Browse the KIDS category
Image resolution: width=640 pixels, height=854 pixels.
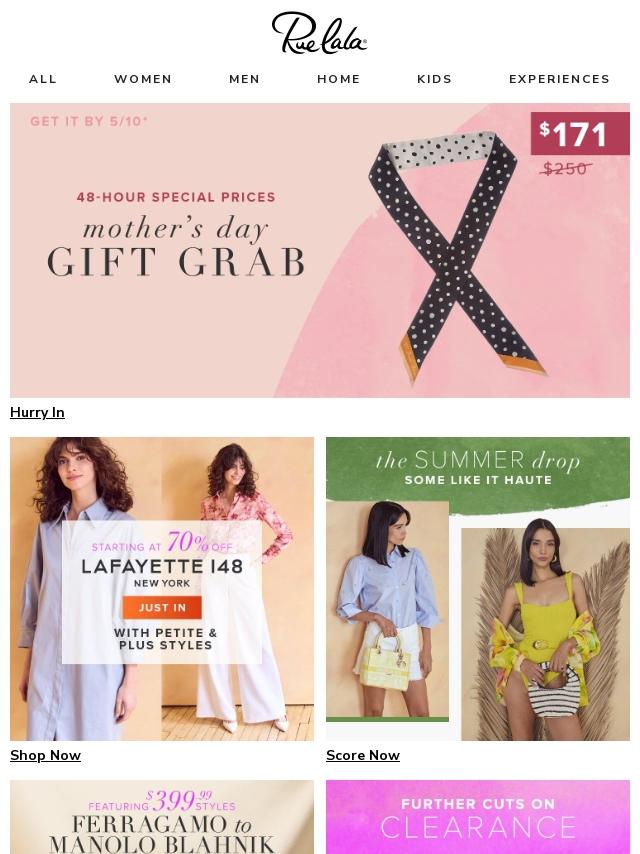click(434, 79)
